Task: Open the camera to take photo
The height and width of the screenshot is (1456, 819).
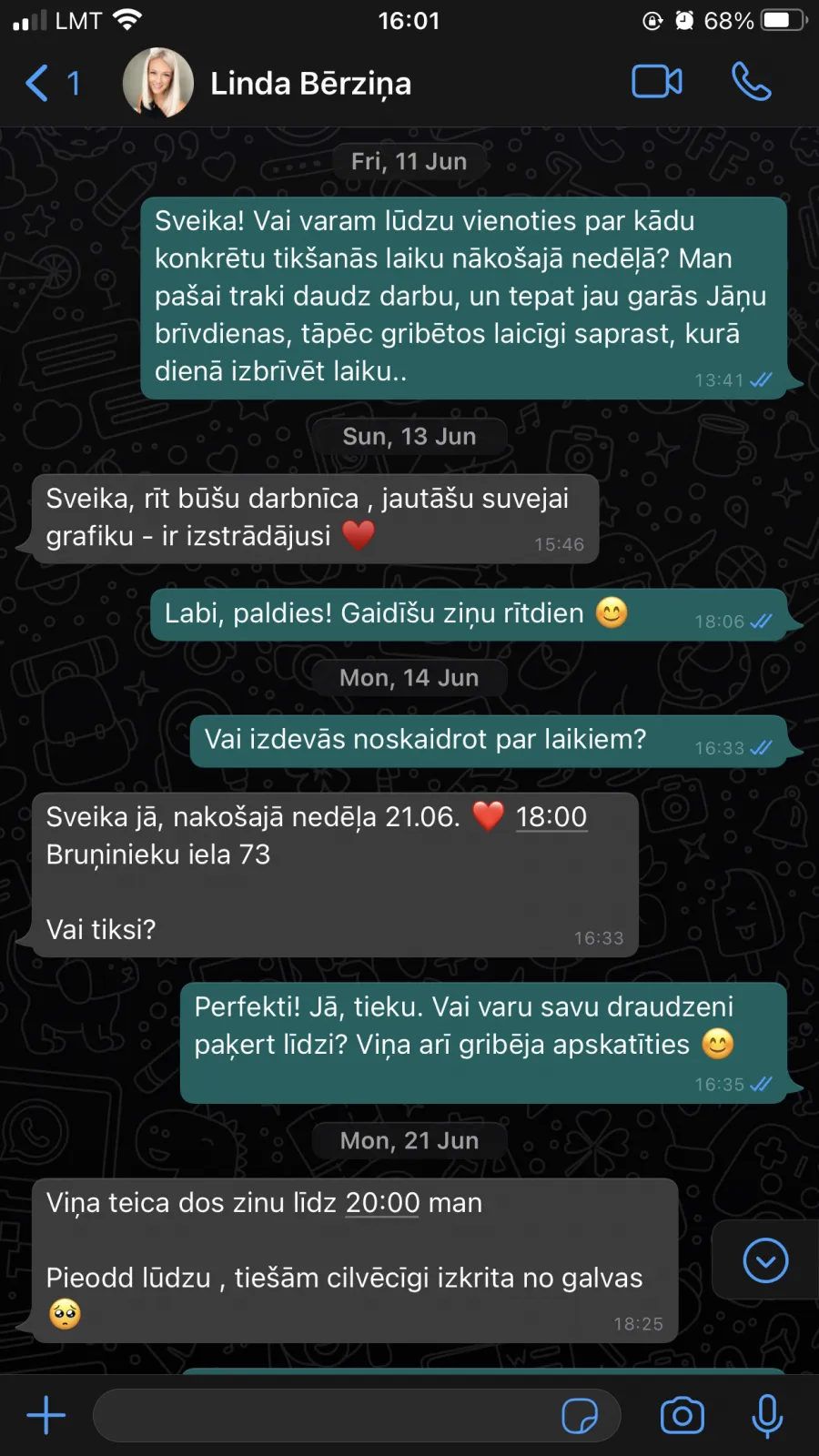Action: tap(682, 1415)
